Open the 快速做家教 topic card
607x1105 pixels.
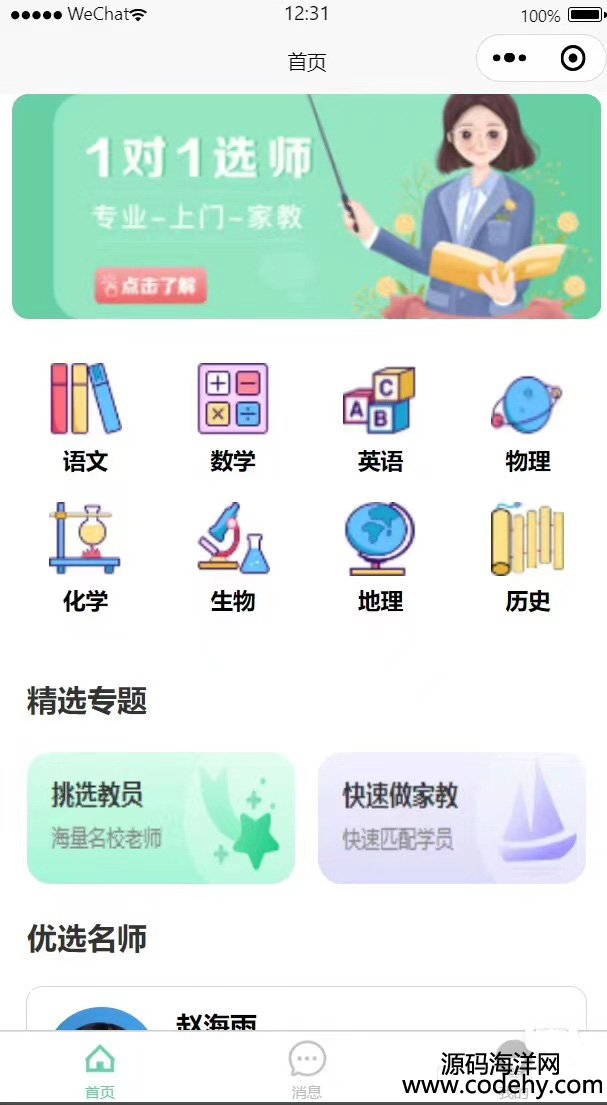coord(452,818)
